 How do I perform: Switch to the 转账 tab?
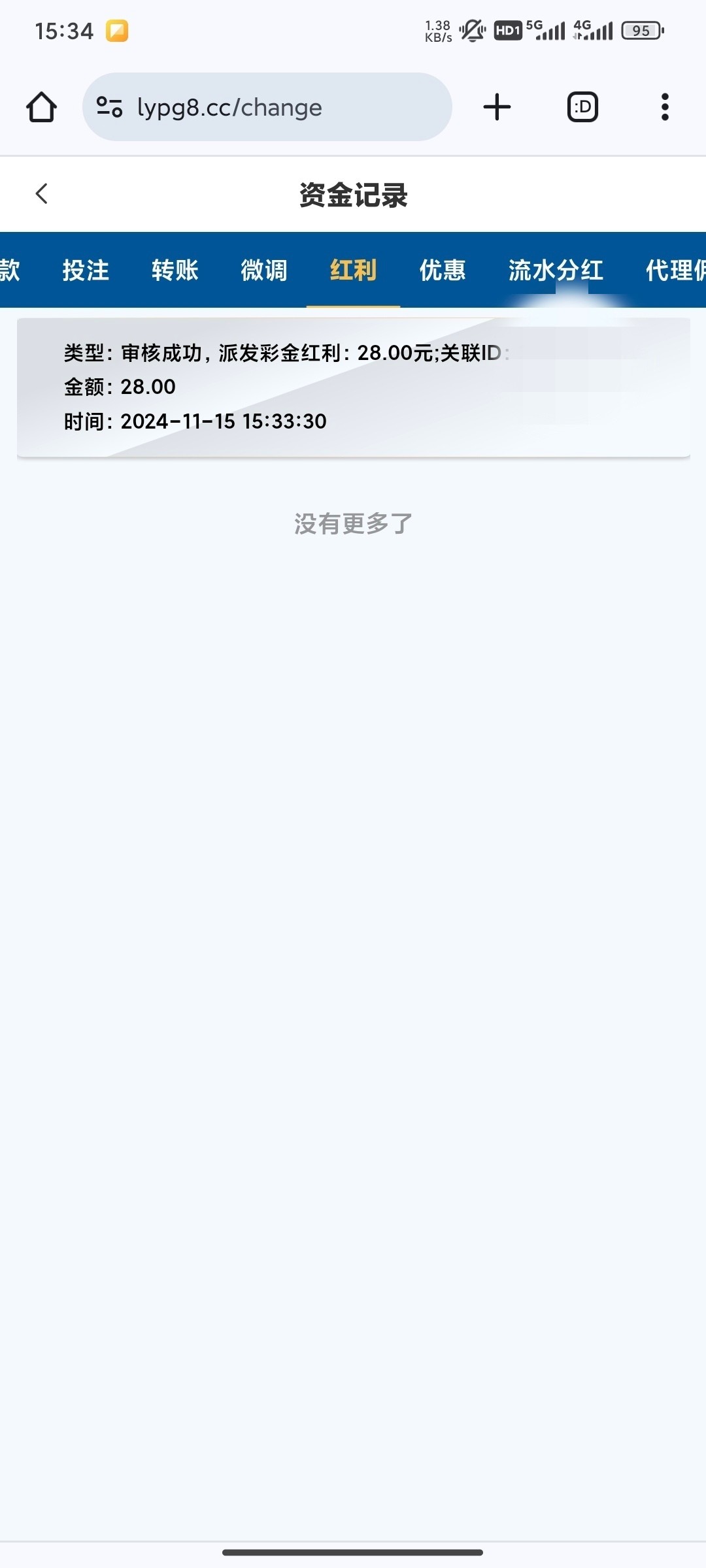[x=175, y=270]
